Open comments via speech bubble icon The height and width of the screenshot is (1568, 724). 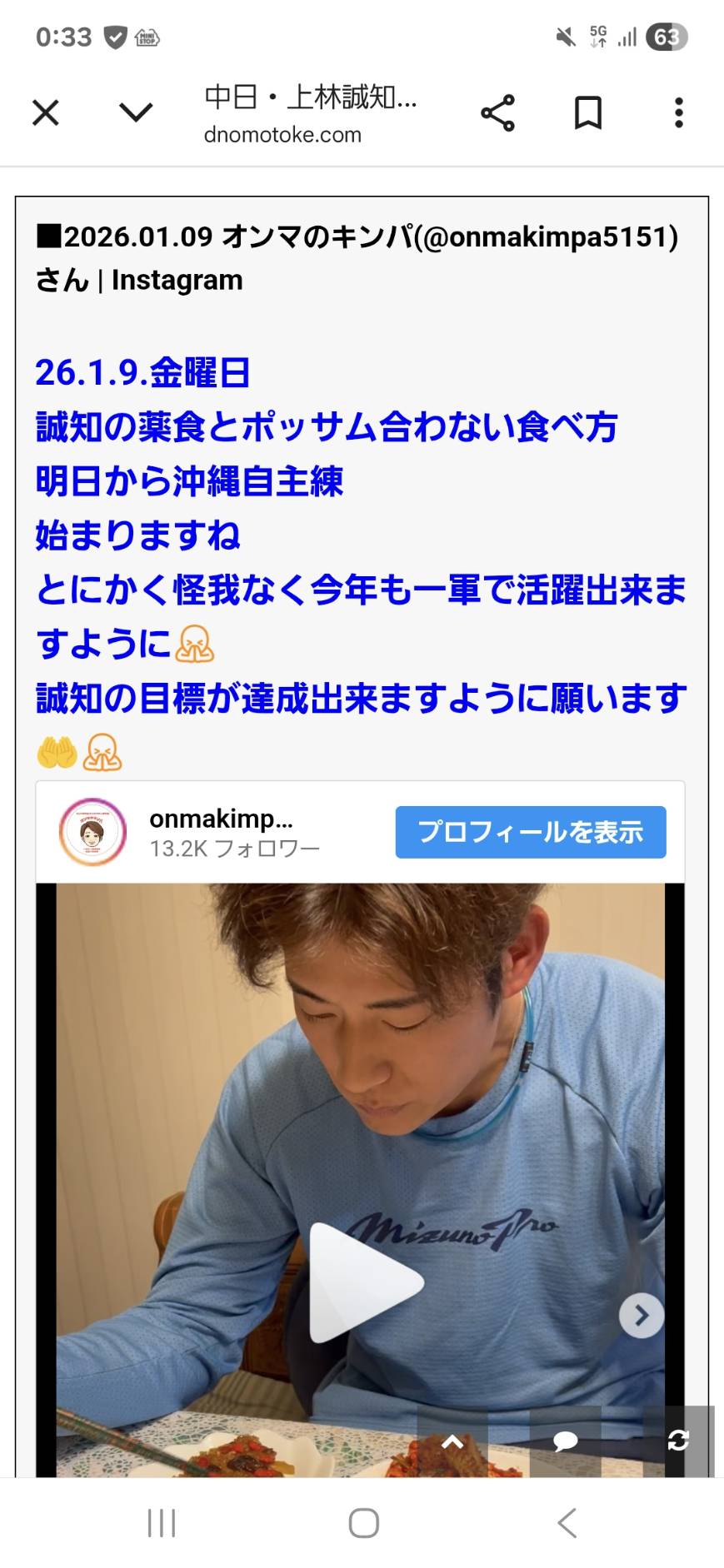(565, 1441)
